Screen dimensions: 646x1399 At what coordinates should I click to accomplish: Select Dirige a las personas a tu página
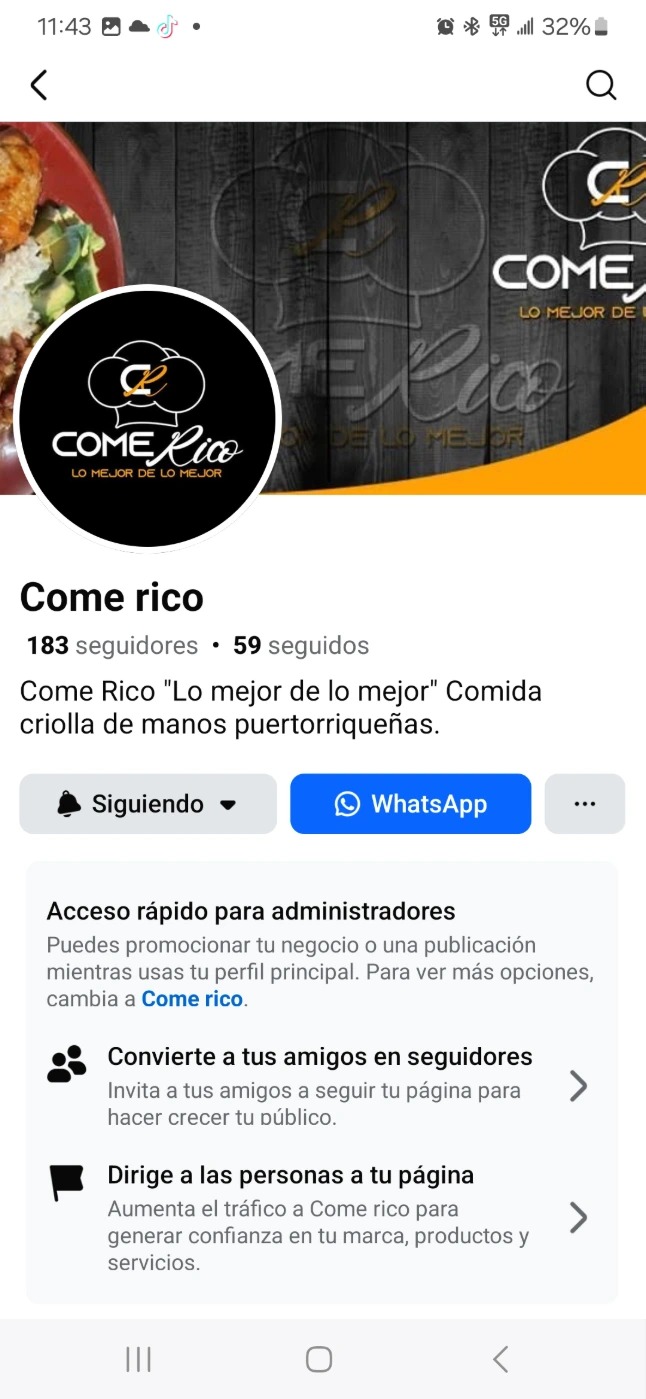[320, 1217]
